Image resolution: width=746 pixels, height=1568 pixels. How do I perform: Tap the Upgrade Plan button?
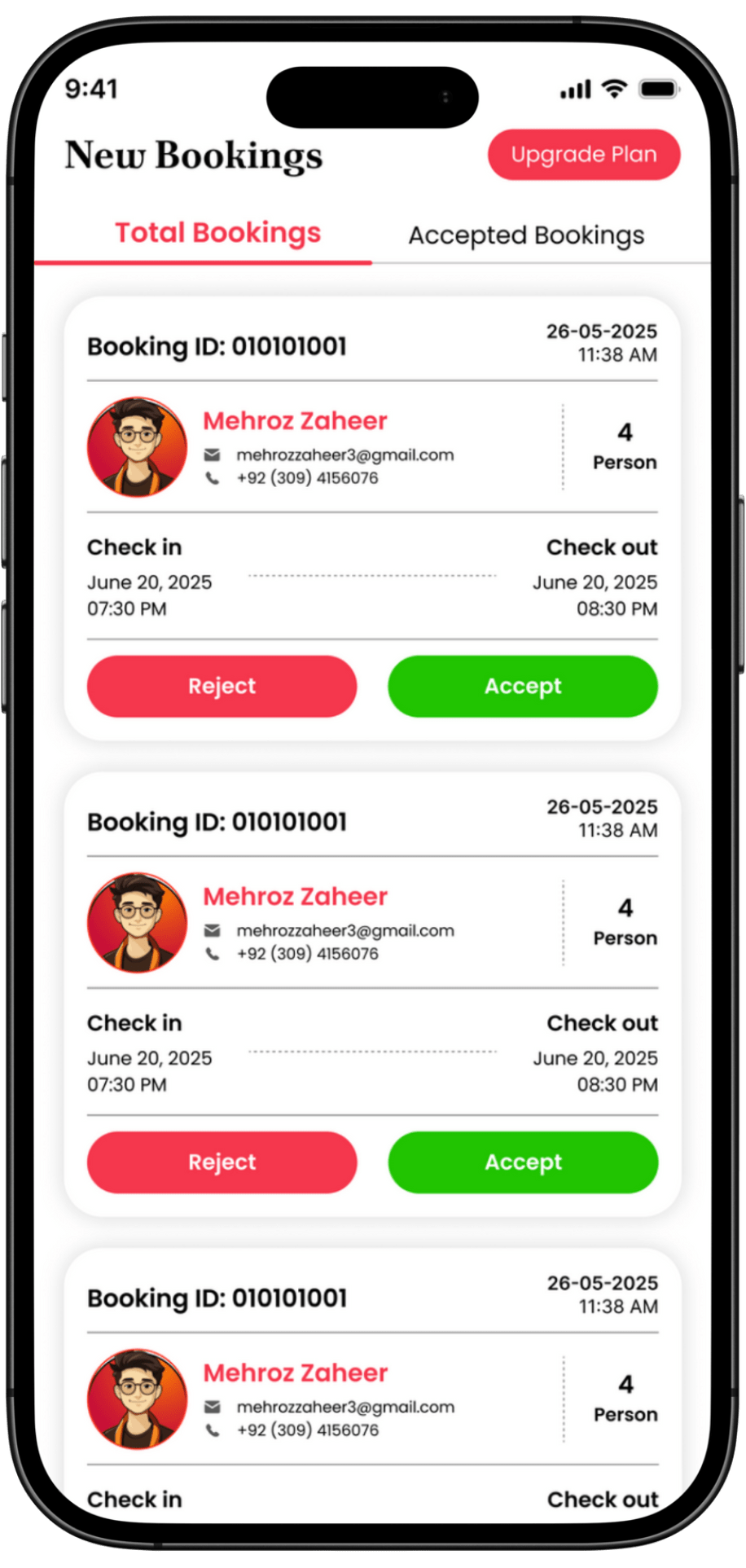click(583, 155)
